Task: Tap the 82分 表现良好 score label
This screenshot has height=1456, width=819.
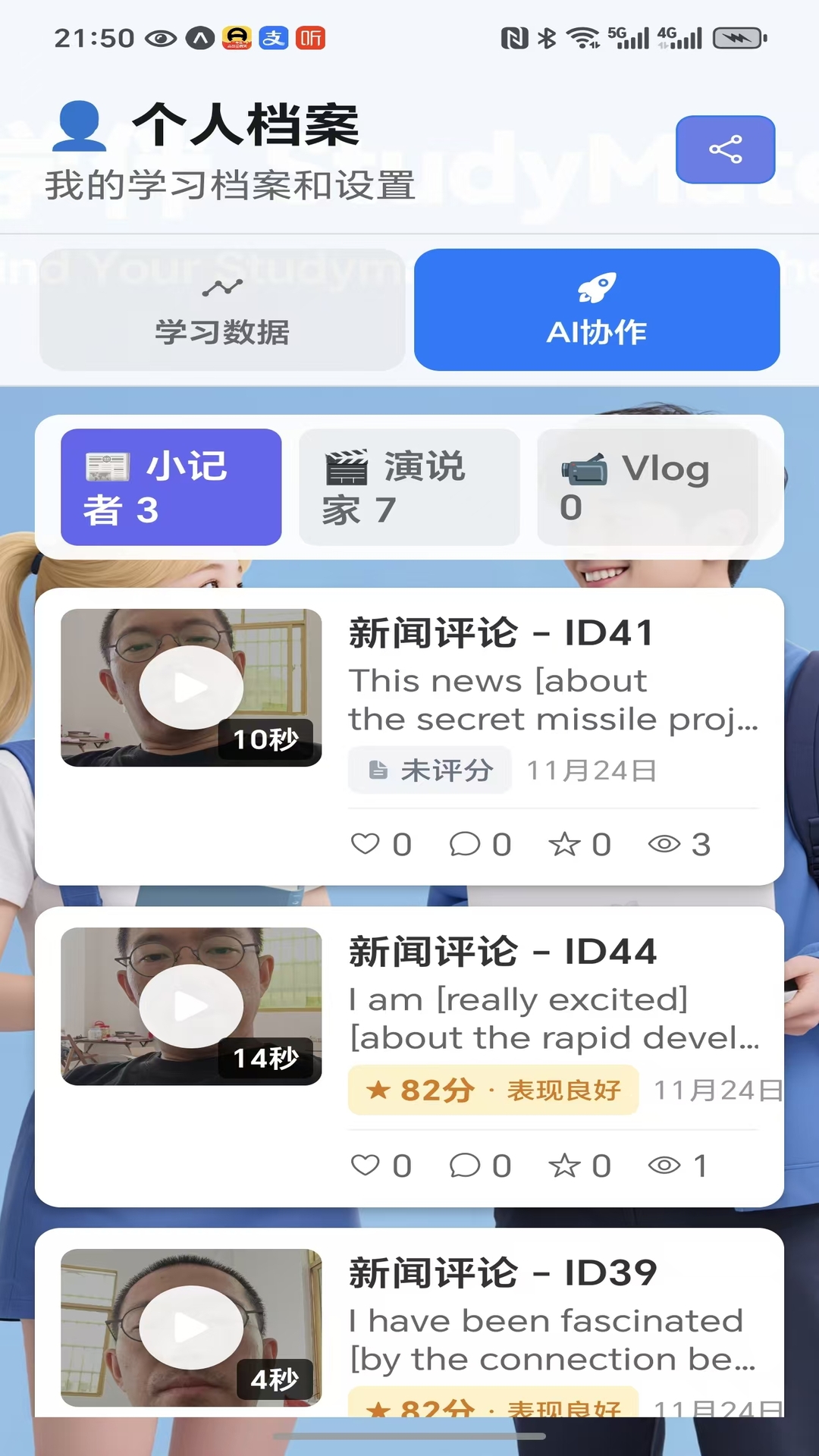Action: 492,1090
